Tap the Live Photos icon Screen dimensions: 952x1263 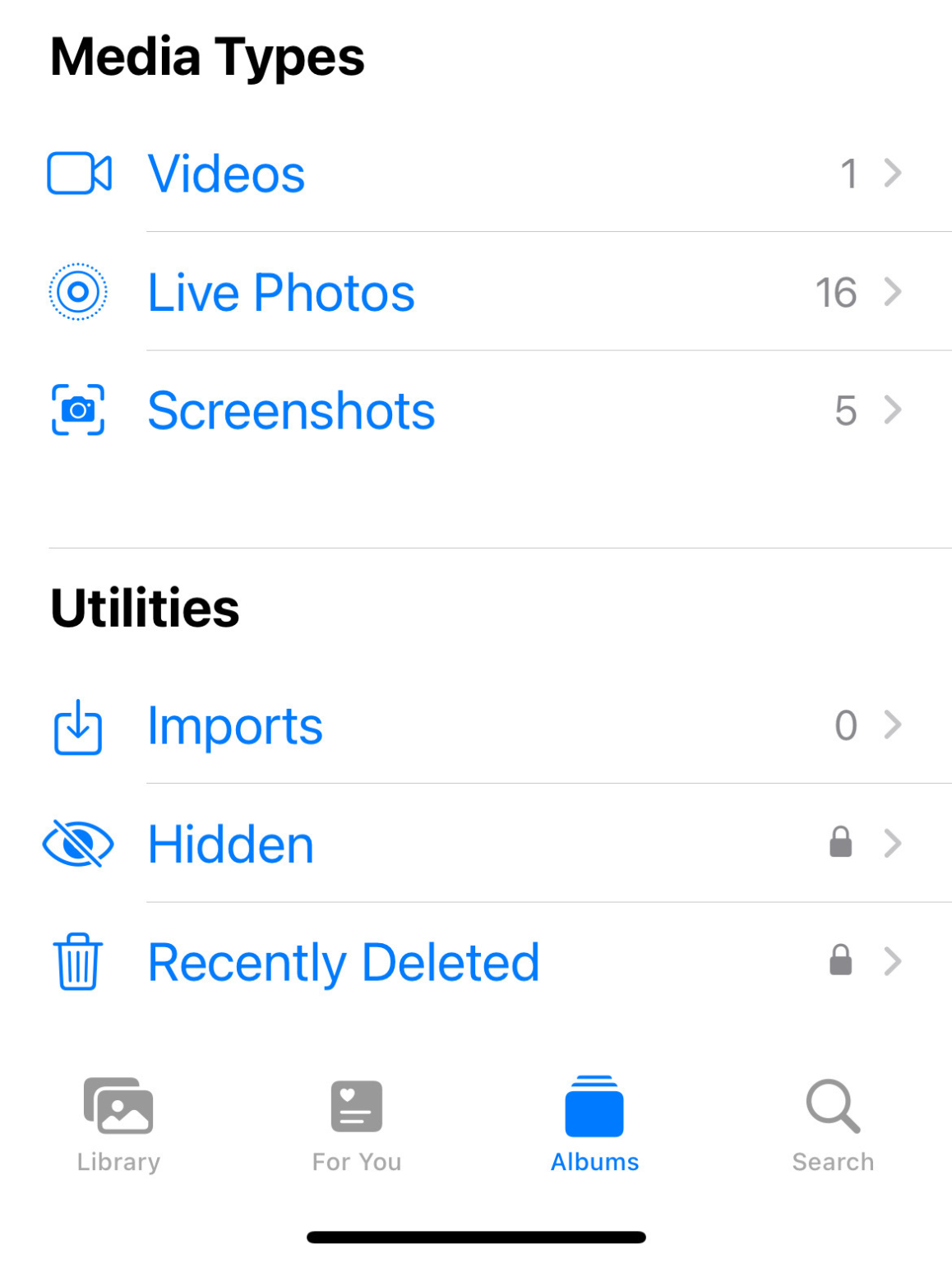(76, 292)
